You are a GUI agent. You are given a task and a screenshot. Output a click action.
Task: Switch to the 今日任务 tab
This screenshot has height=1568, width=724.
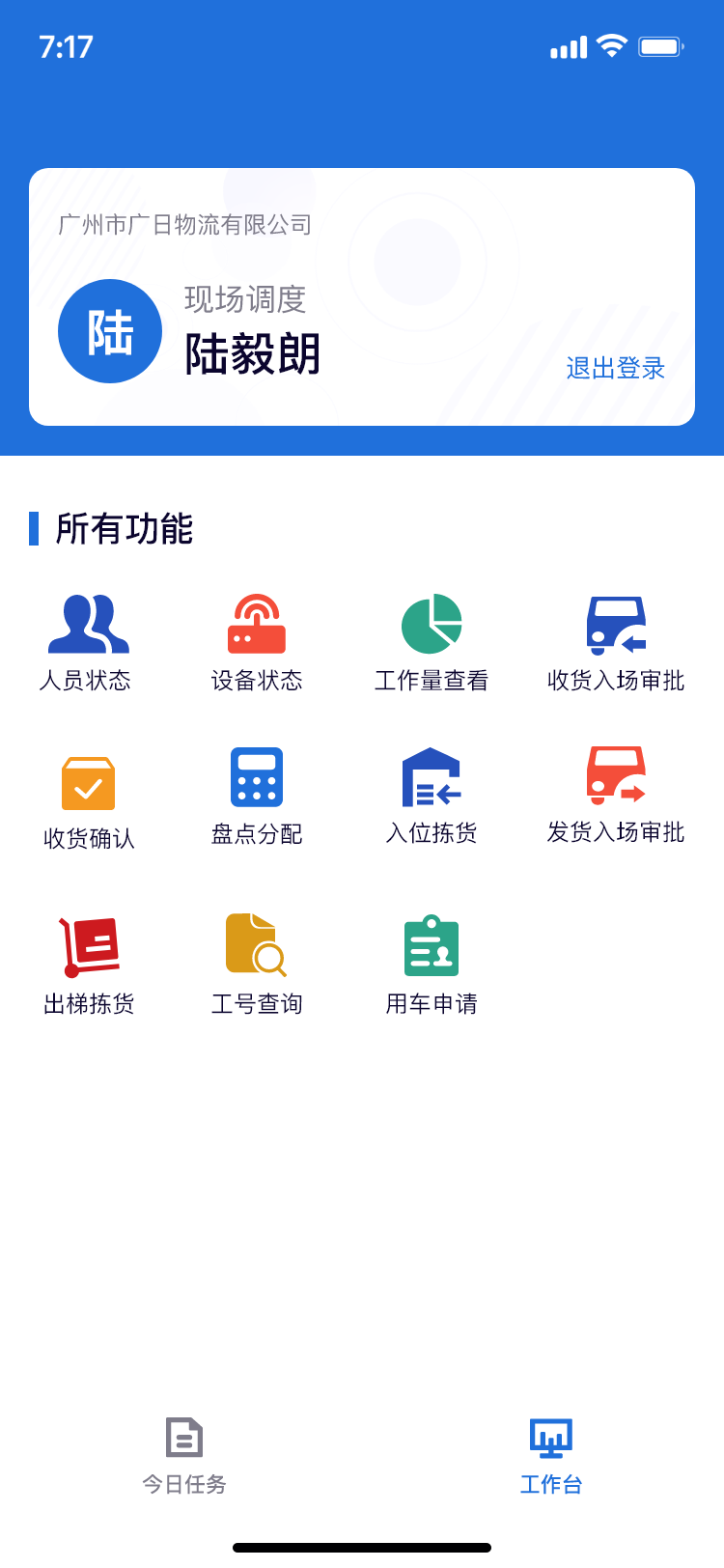tap(184, 1456)
